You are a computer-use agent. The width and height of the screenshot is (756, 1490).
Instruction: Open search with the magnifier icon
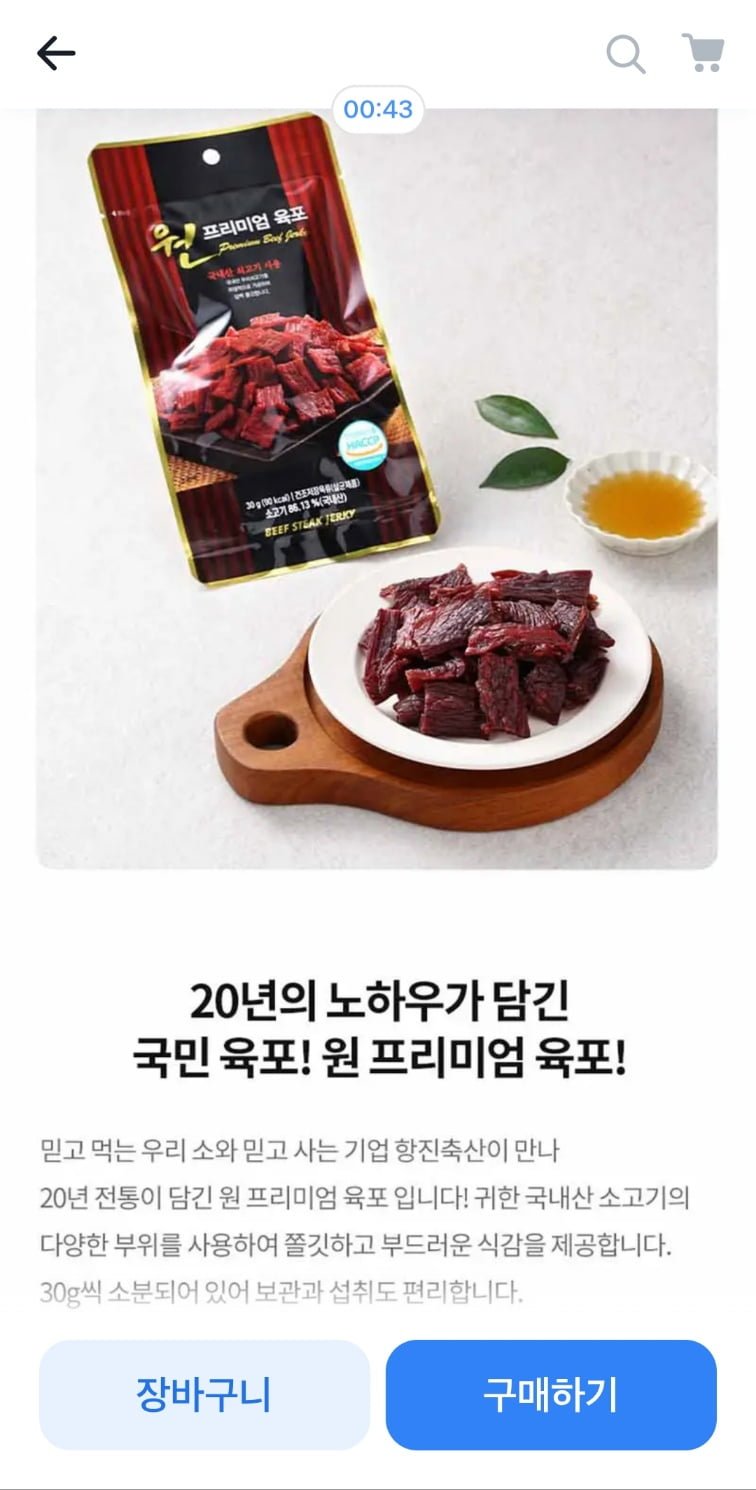tap(626, 54)
